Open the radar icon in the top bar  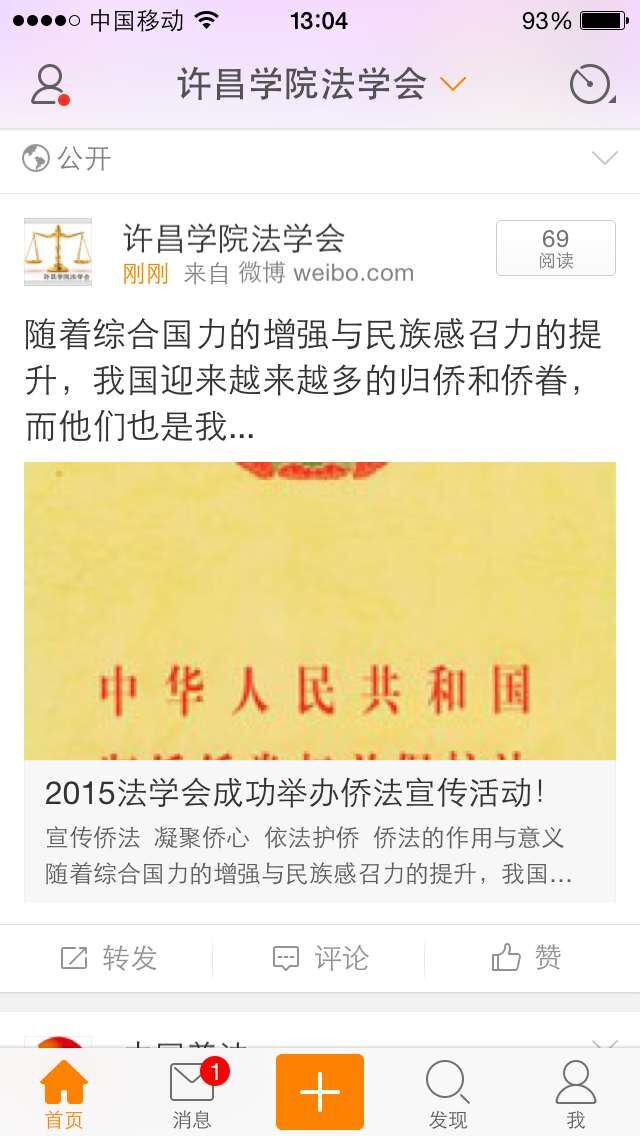click(591, 85)
